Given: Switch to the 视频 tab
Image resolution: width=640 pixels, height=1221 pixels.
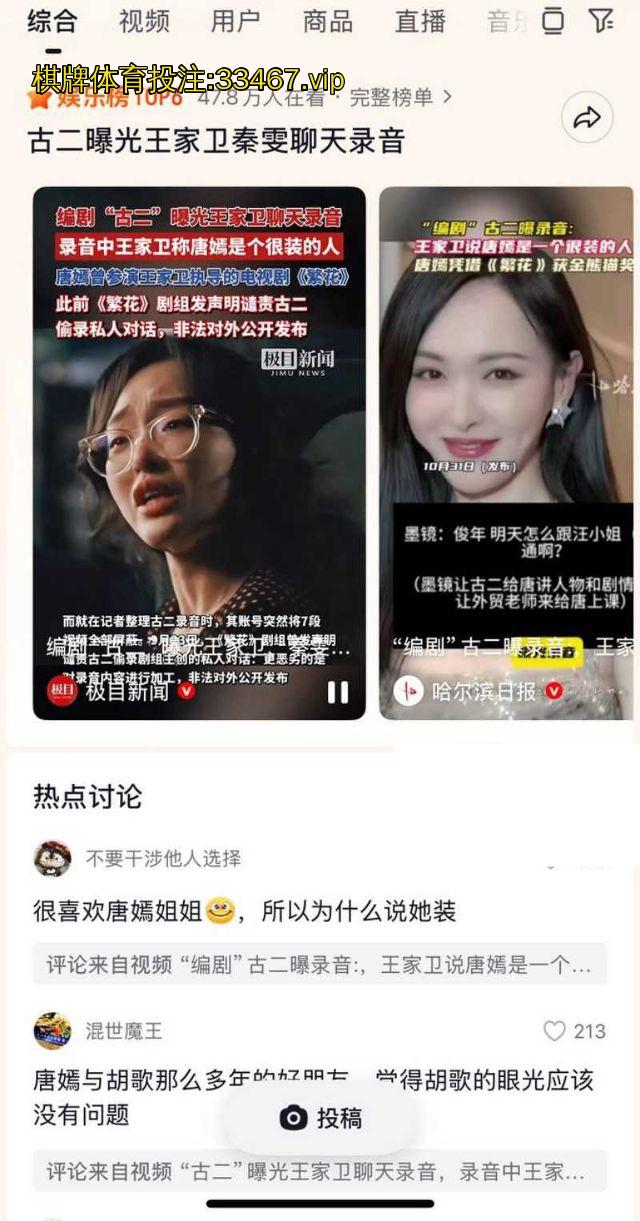Looking at the screenshot, I should click(x=144, y=21).
